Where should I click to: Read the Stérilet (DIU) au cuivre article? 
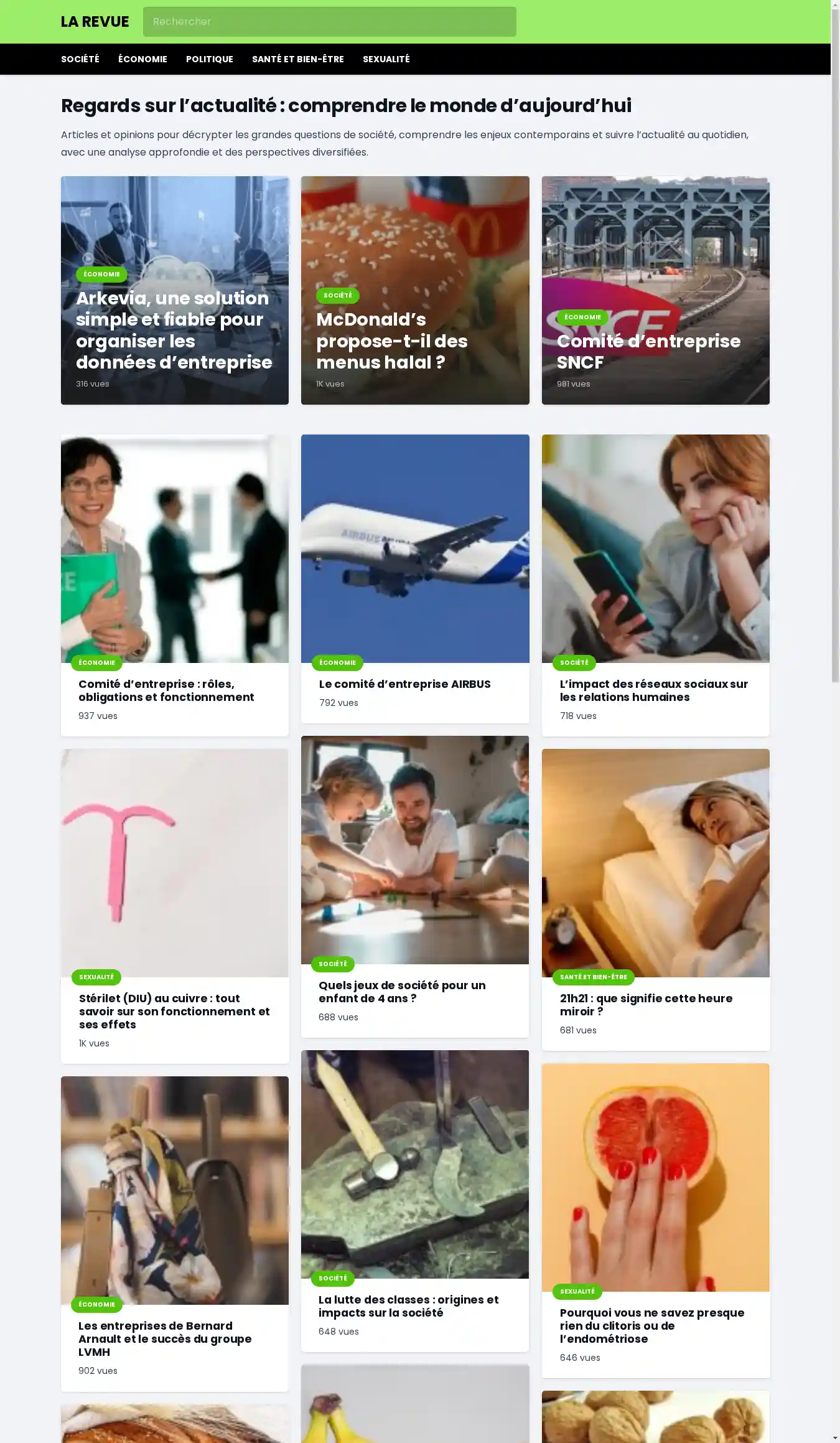point(174,1011)
